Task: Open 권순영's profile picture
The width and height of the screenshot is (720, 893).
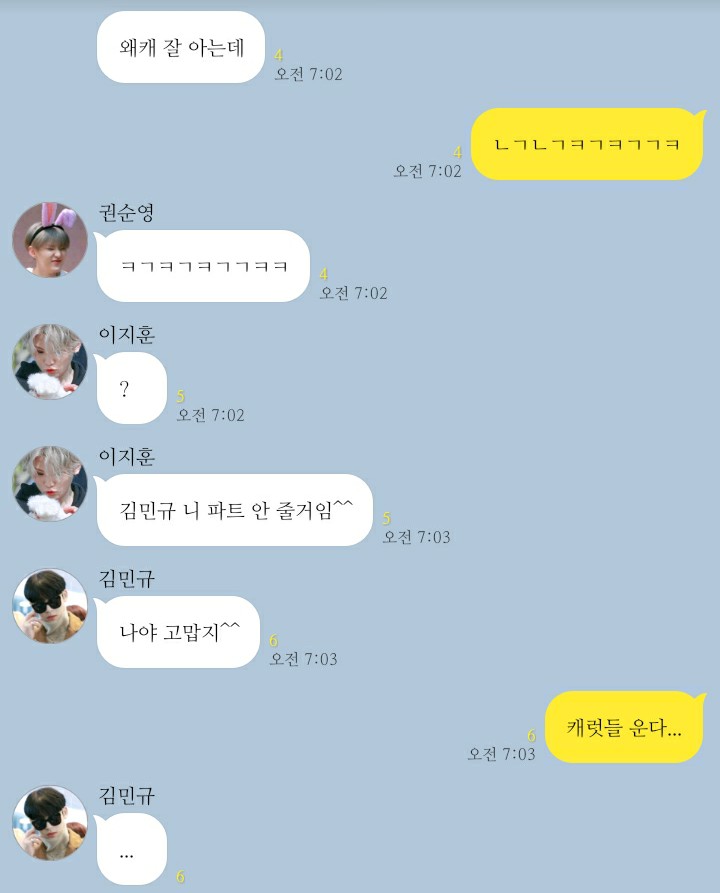Action: pyautogui.click(x=50, y=240)
